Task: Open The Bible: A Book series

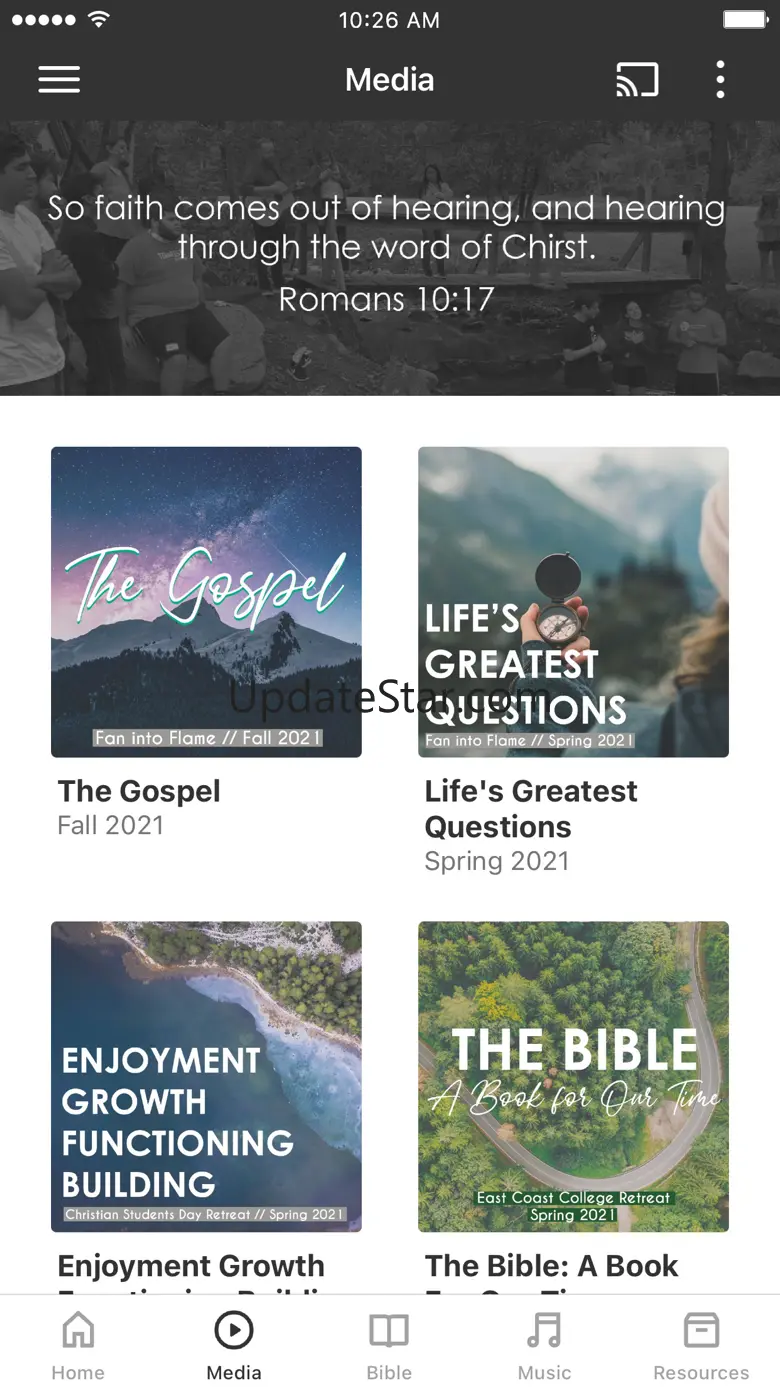Action: (x=573, y=1076)
